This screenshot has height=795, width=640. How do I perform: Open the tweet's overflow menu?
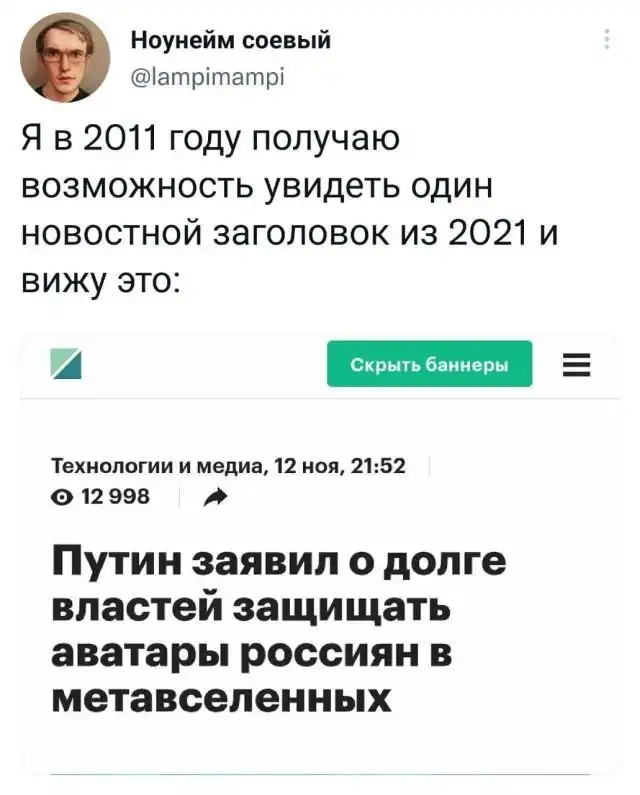pyautogui.click(x=606, y=40)
